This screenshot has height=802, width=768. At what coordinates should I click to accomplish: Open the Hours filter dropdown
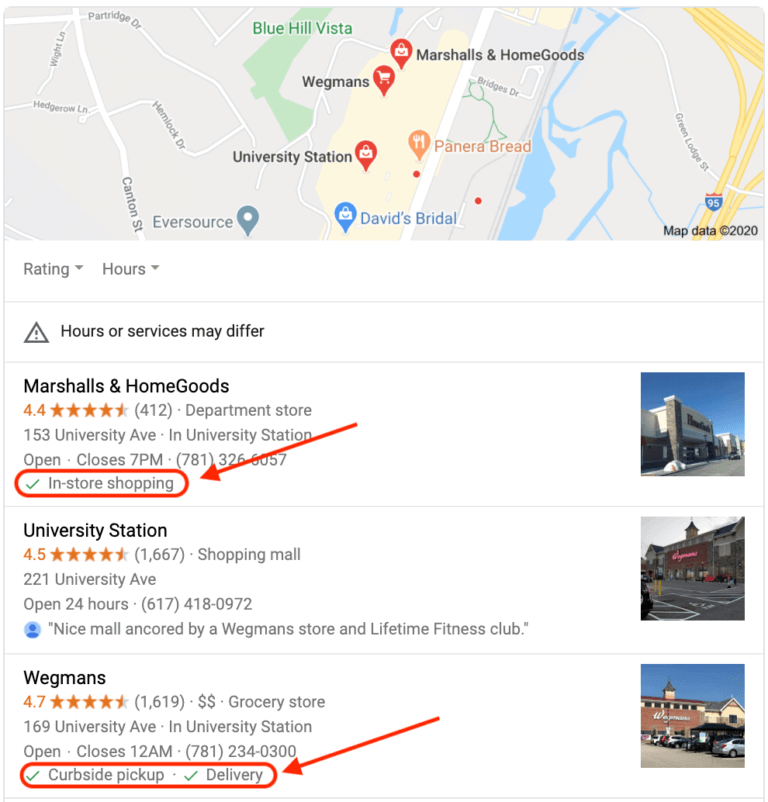[130, 269]
